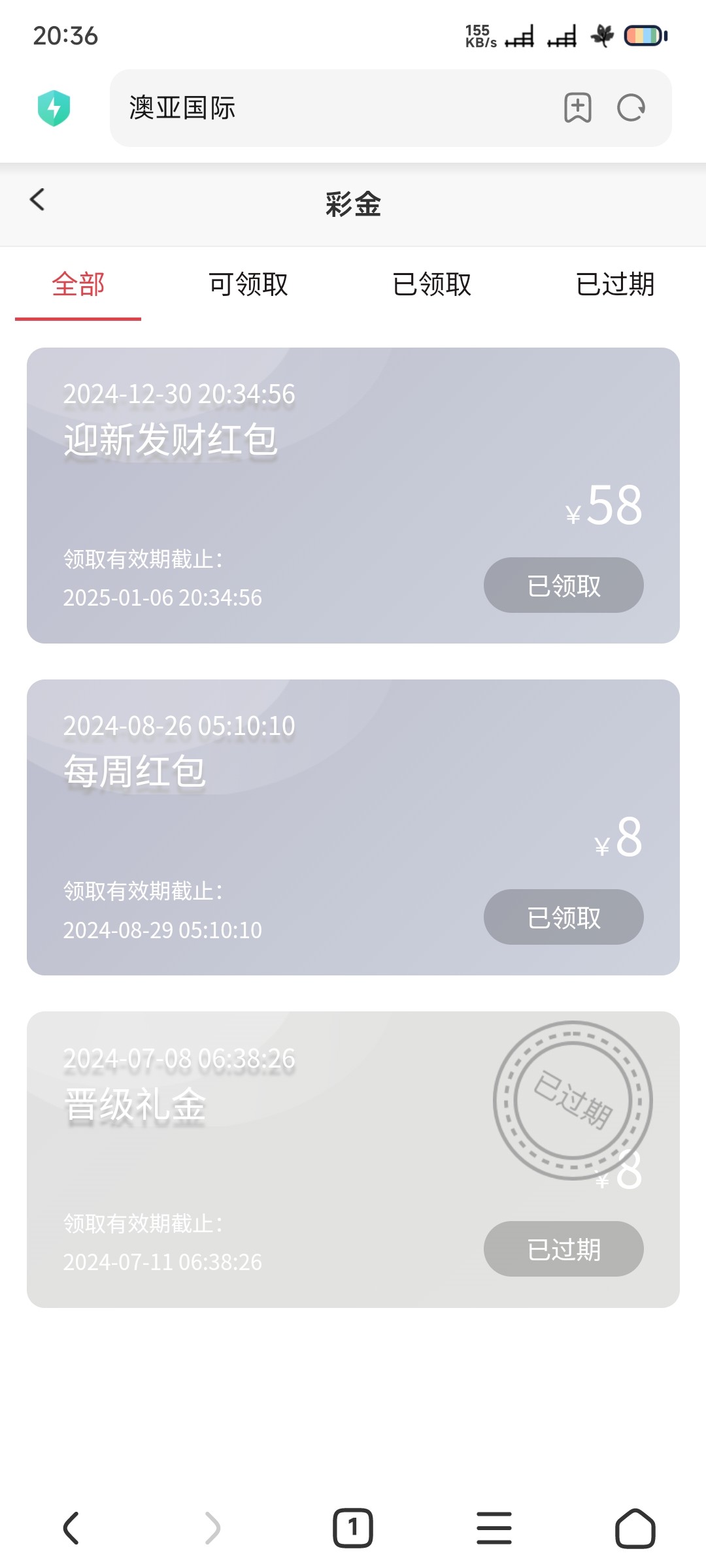
Task: Open the browser tab switcher
Action: [353, 1528]
